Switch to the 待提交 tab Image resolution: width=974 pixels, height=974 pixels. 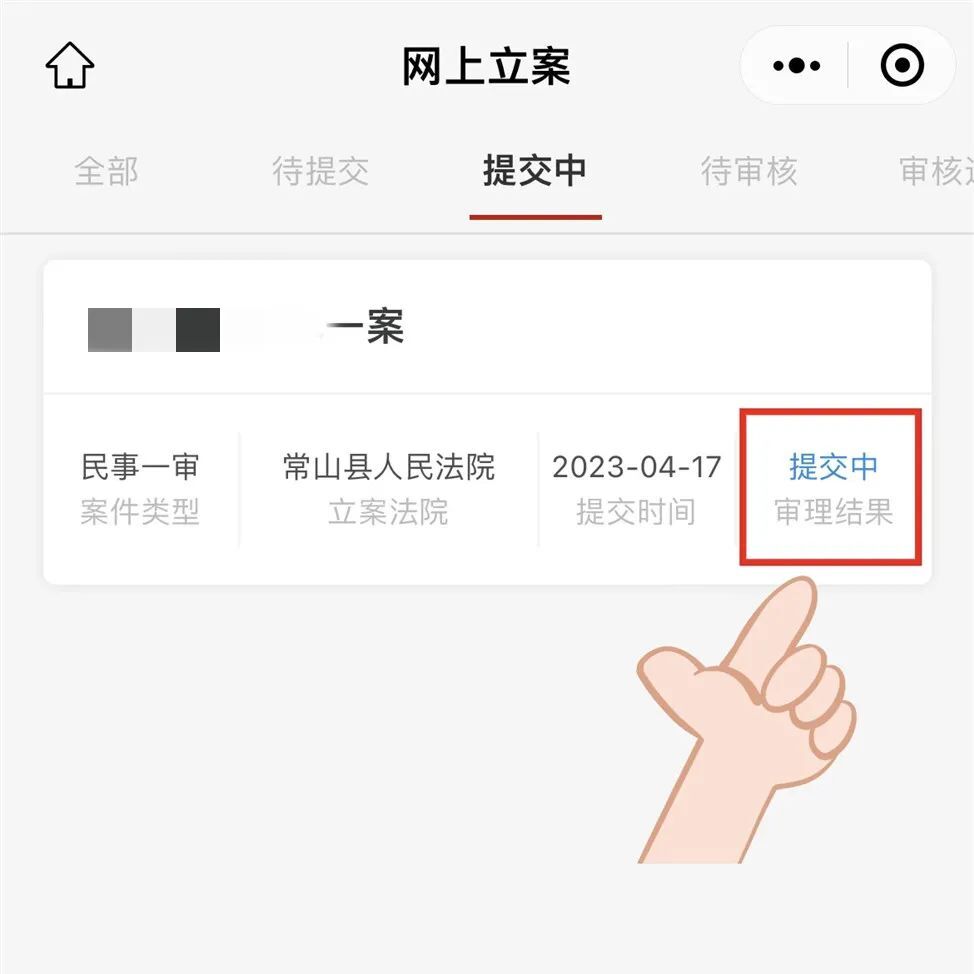[320, 171]
